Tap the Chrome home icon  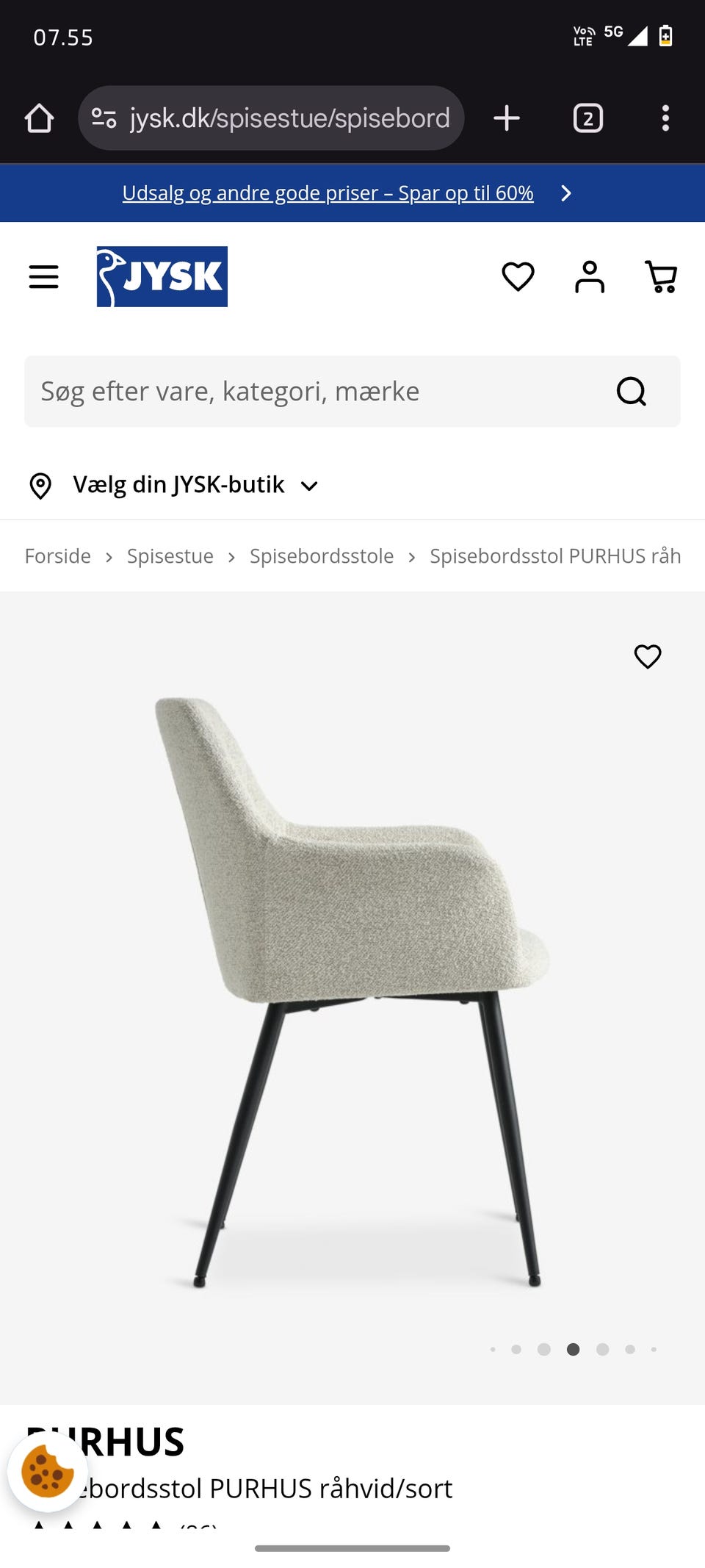click(40, 118)
